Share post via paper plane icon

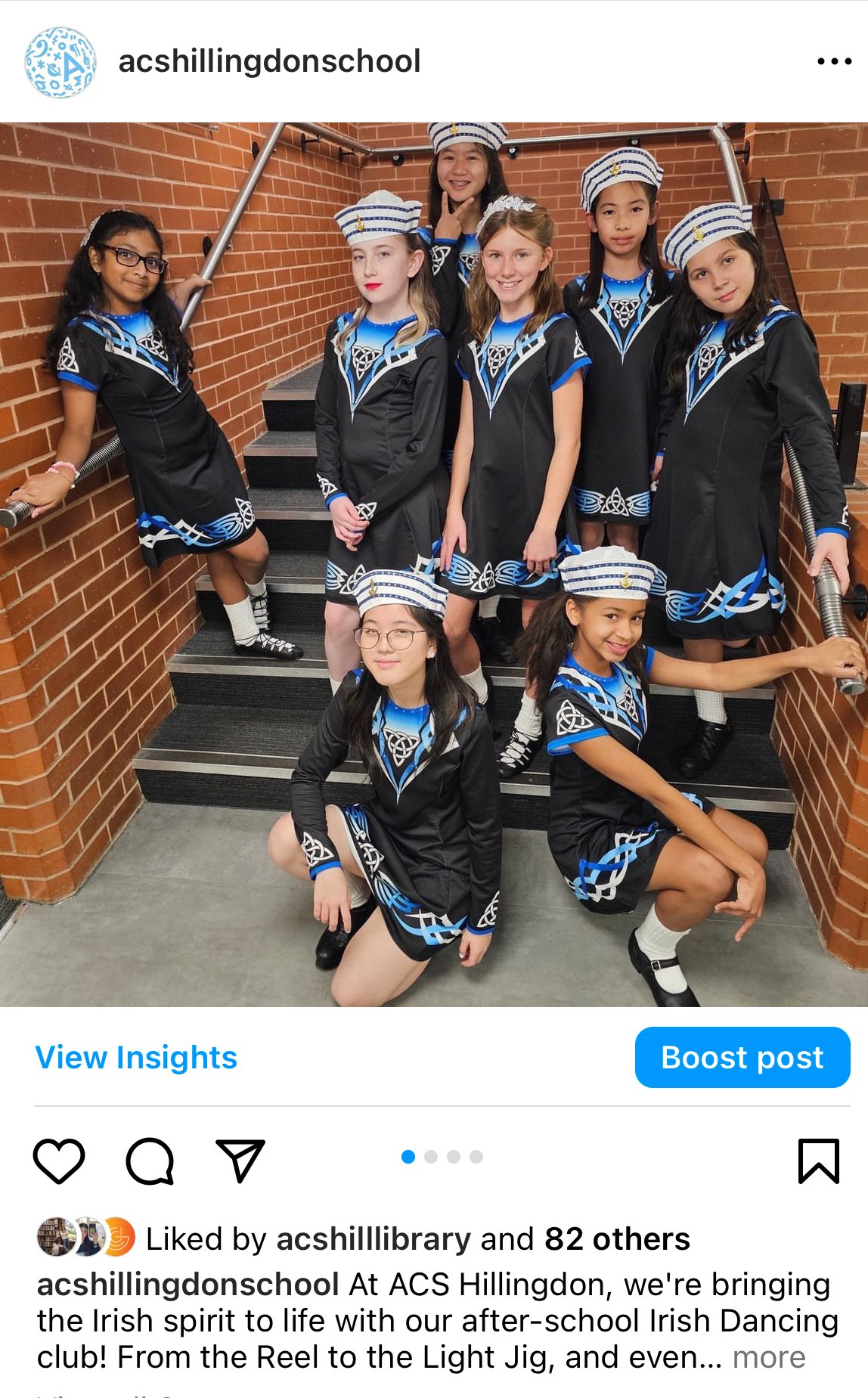tap(240, 1160)
